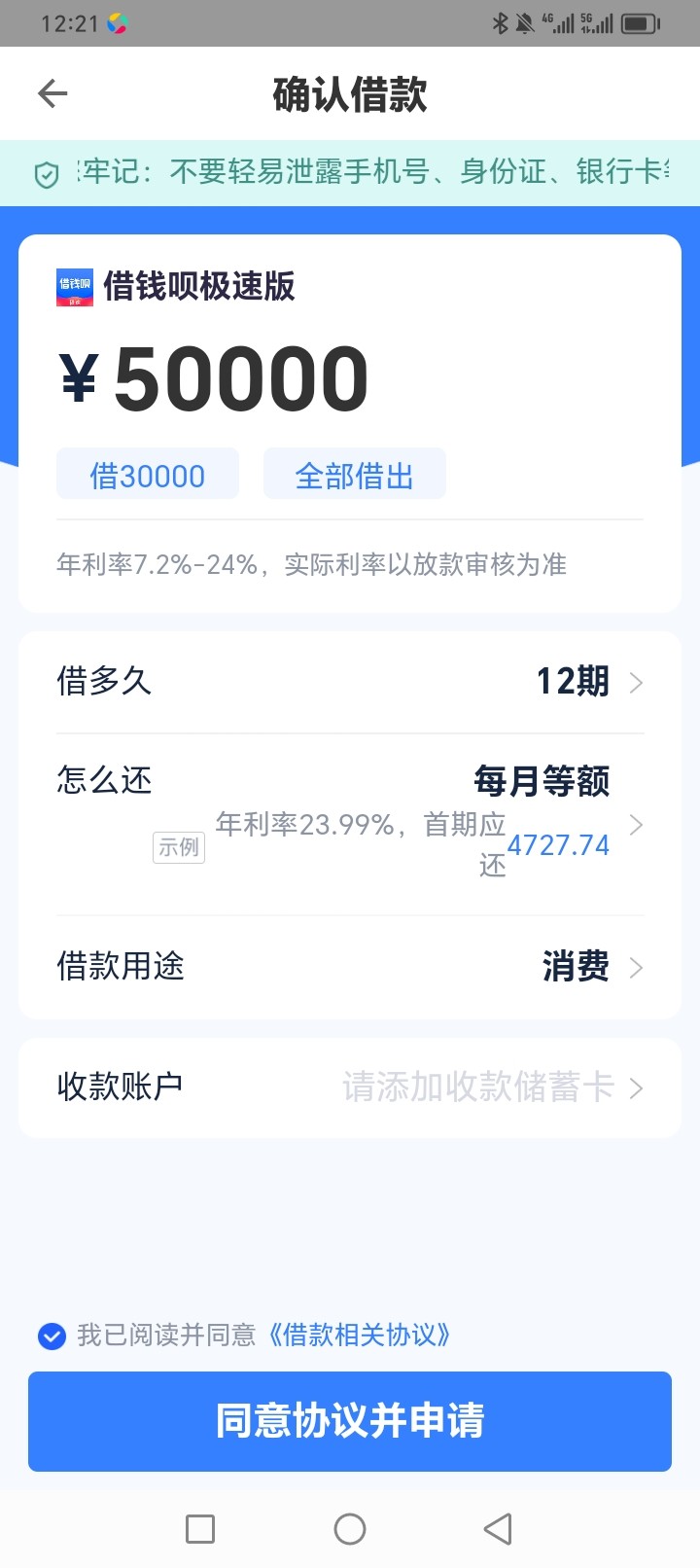This screenshot has height=1568, width=700.
Task: Uncheck the 我已阅读并同意 checkbox
Action: pyautogui.click(x=52, y=1336)
